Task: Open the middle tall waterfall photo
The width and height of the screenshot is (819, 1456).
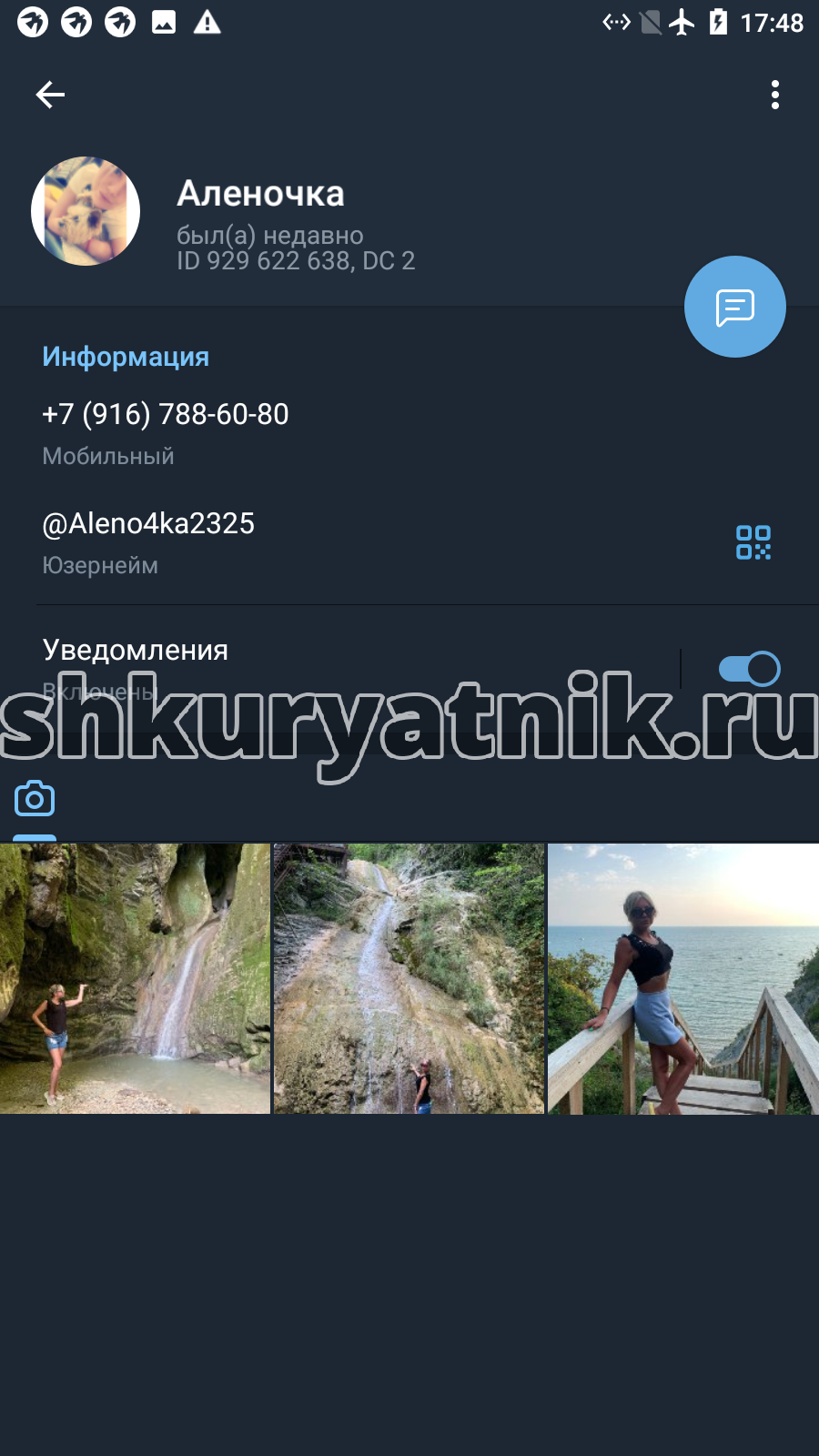Action: 409,978
